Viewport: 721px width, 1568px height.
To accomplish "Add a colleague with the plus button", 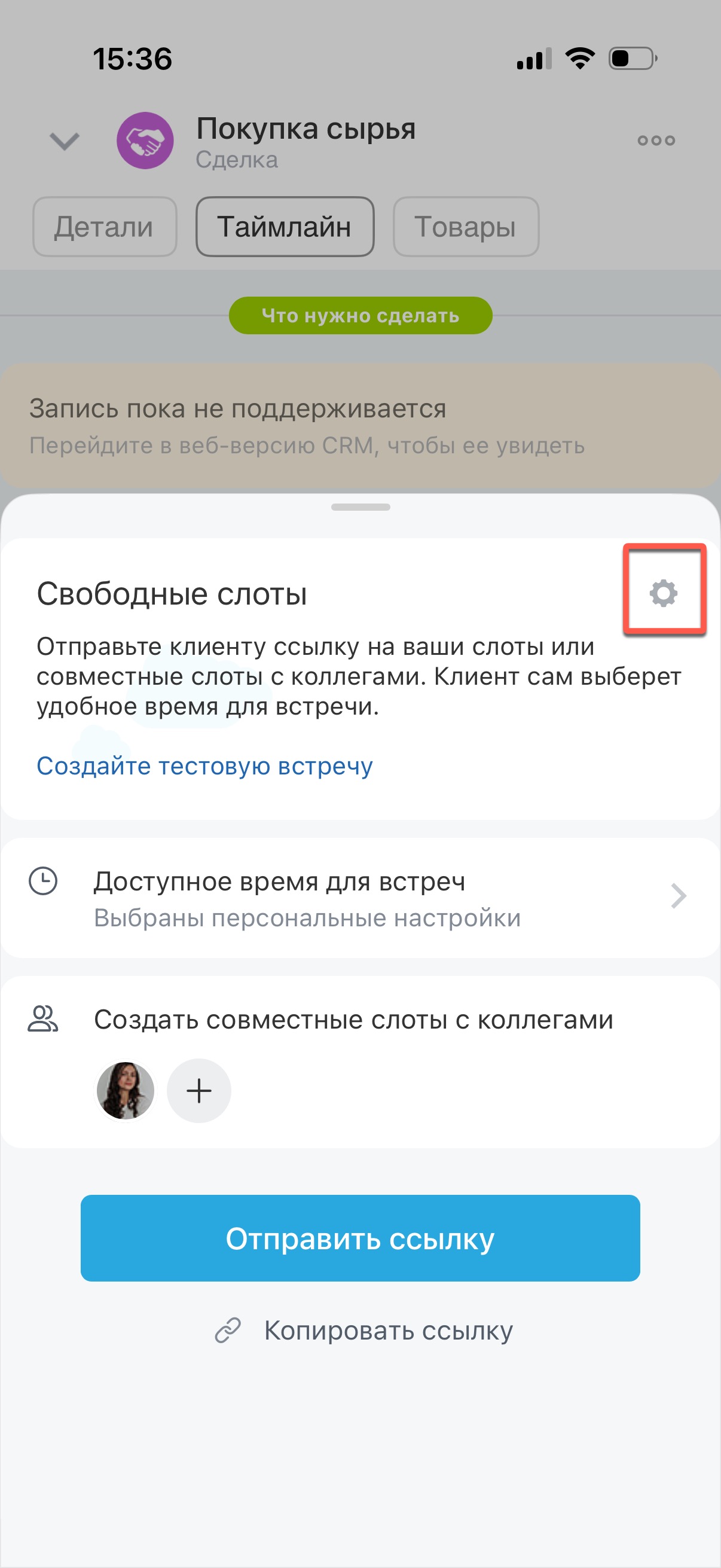I will coord(199,1090).
